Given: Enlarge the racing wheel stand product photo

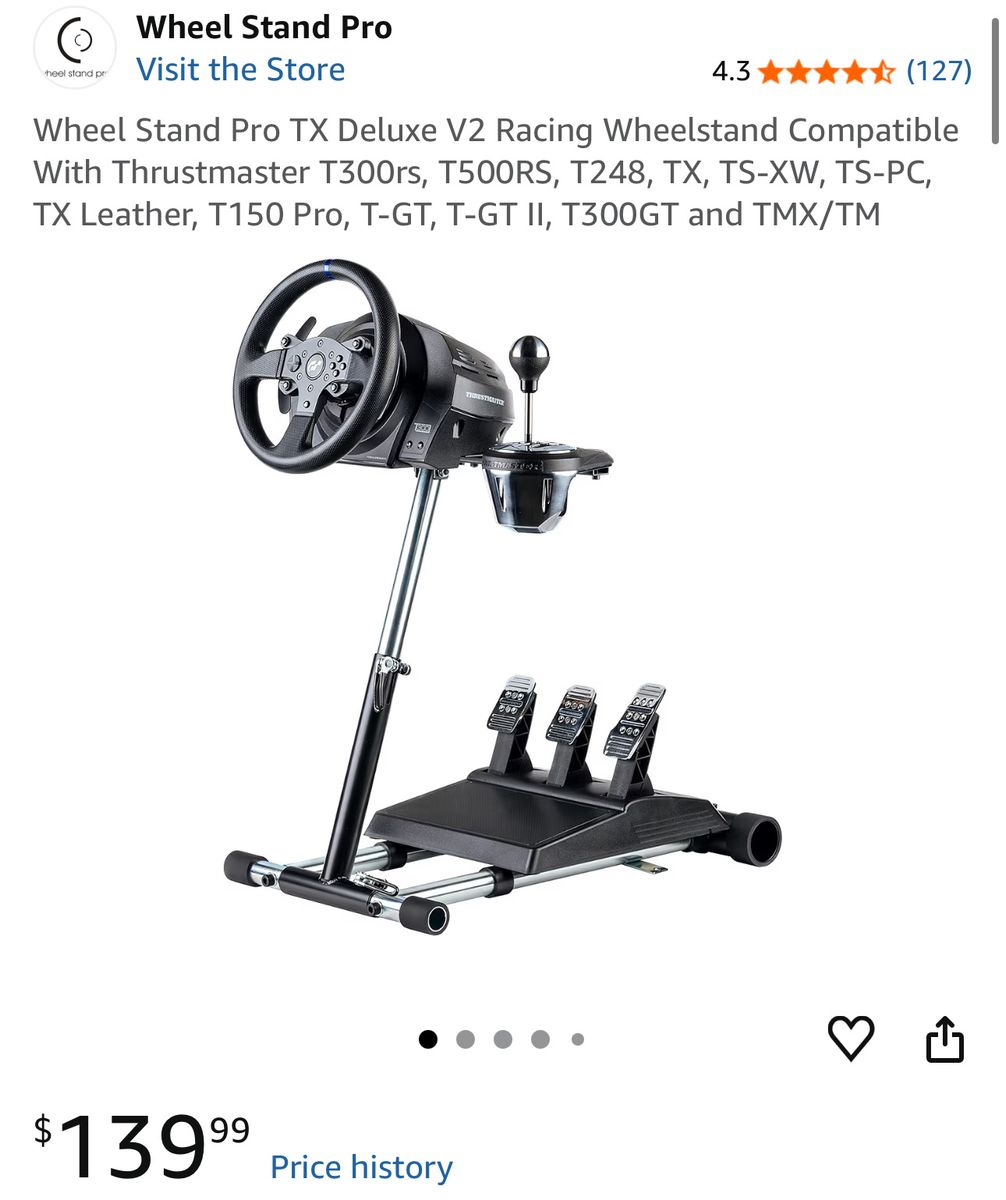Looking at the screenshot, I should 490,620.
